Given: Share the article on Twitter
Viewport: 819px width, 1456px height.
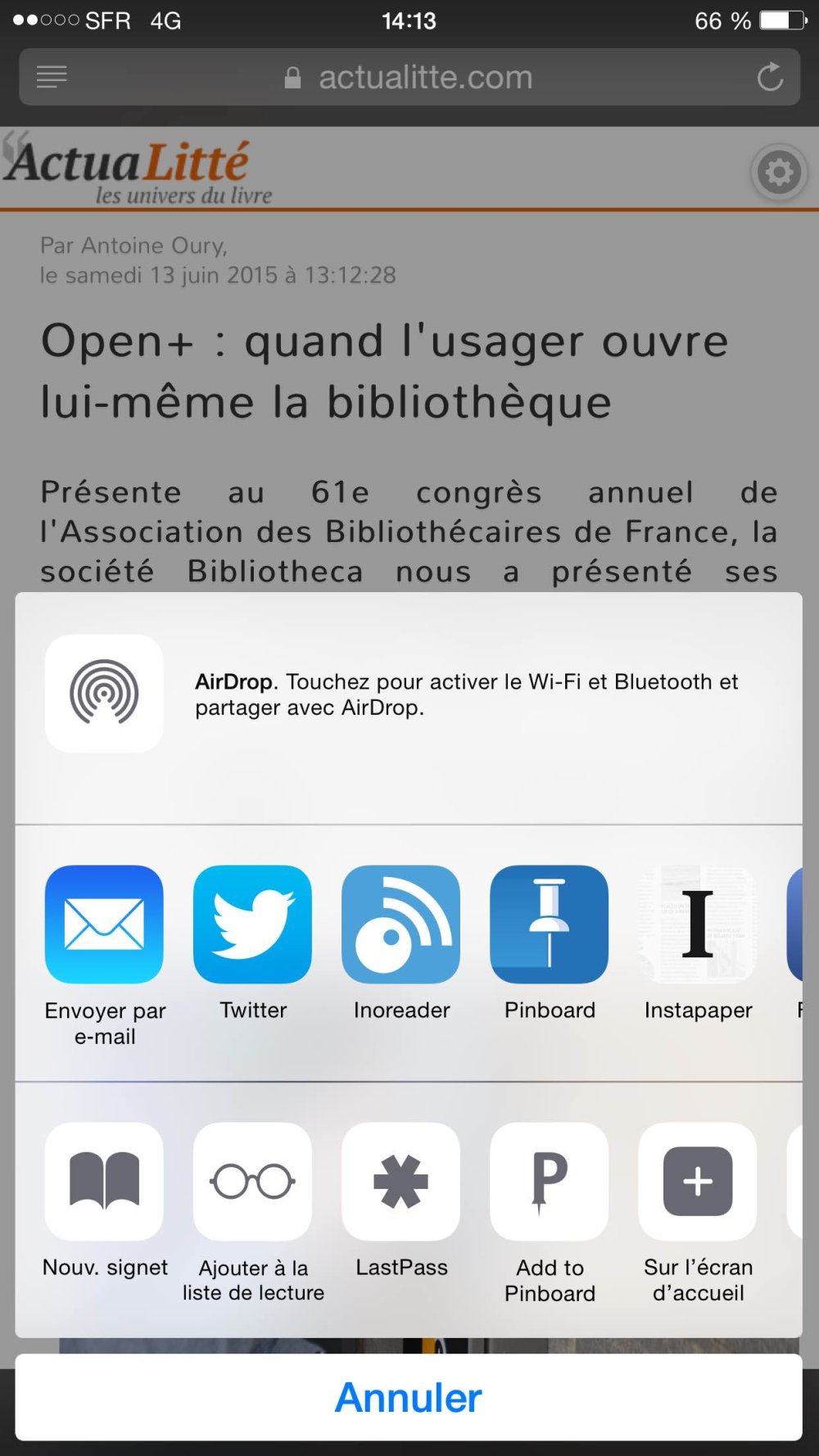Looking at the screenshot, I should (252, 925).
